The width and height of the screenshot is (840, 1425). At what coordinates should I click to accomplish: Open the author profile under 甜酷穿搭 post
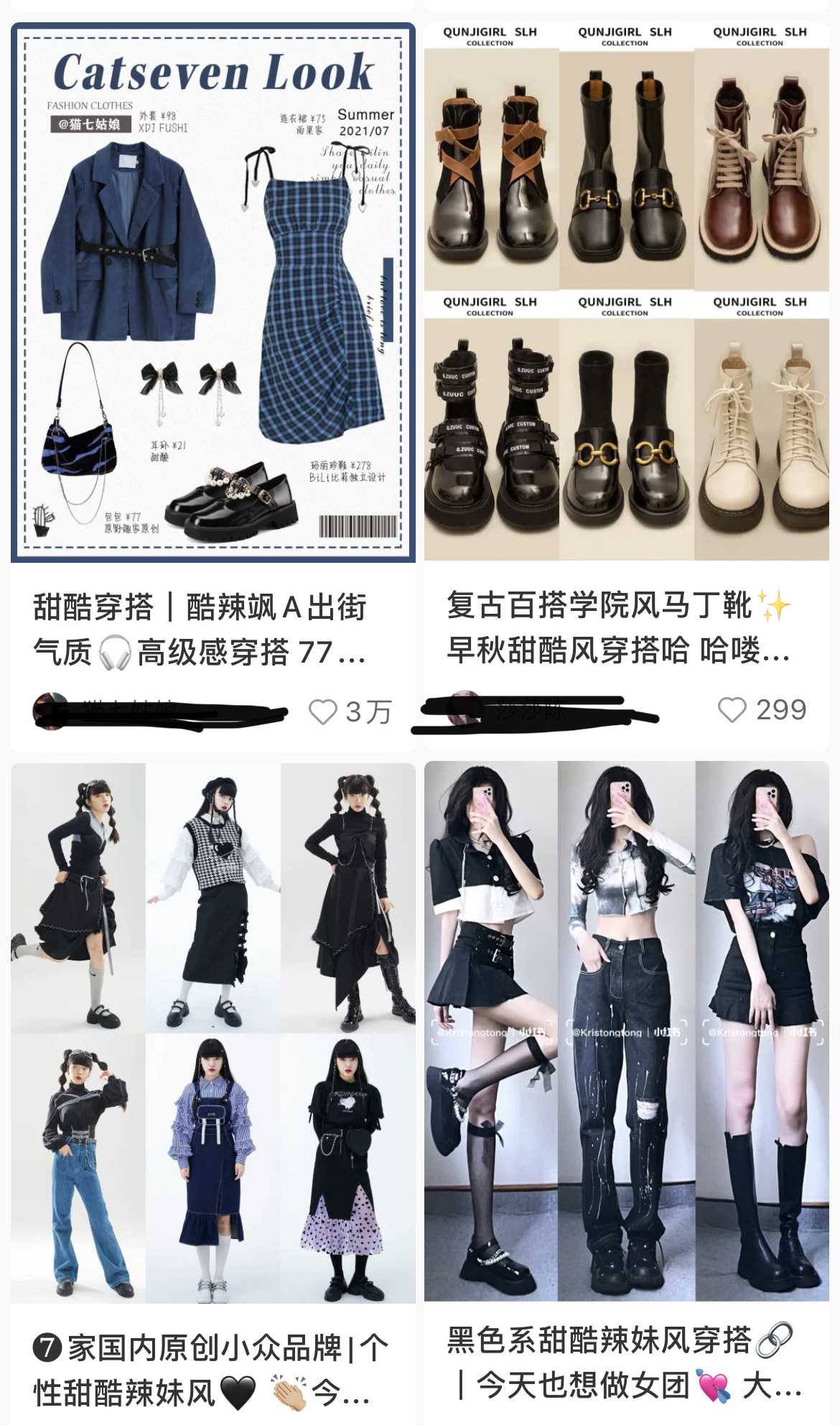50,711
